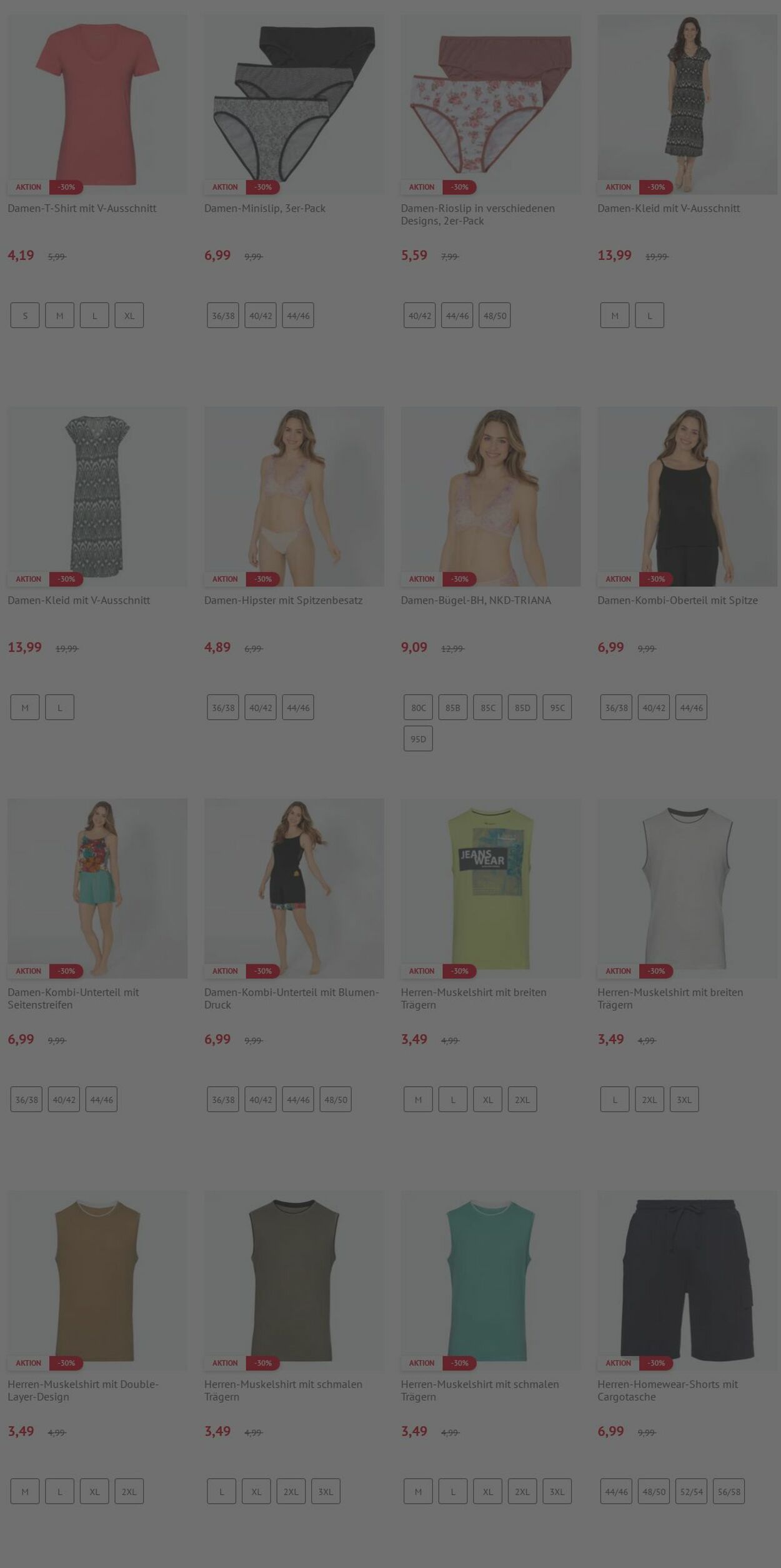Select bra size 95D for the Bügel-BH
The width and height of the screenshot is (781, 1568).
click(419, 739)
